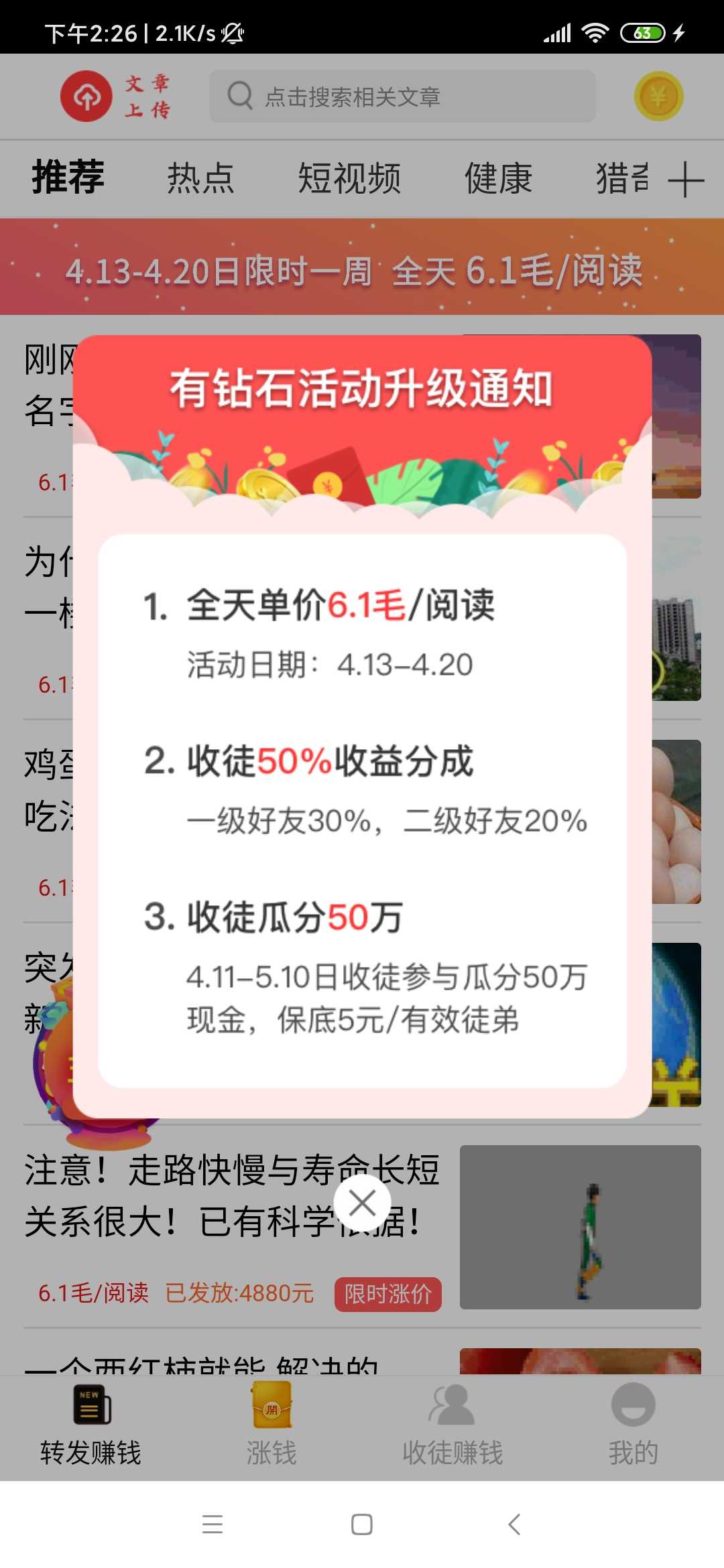
Task: Close the diamond activity upgrade popup
Action: tap(362, 1203)
